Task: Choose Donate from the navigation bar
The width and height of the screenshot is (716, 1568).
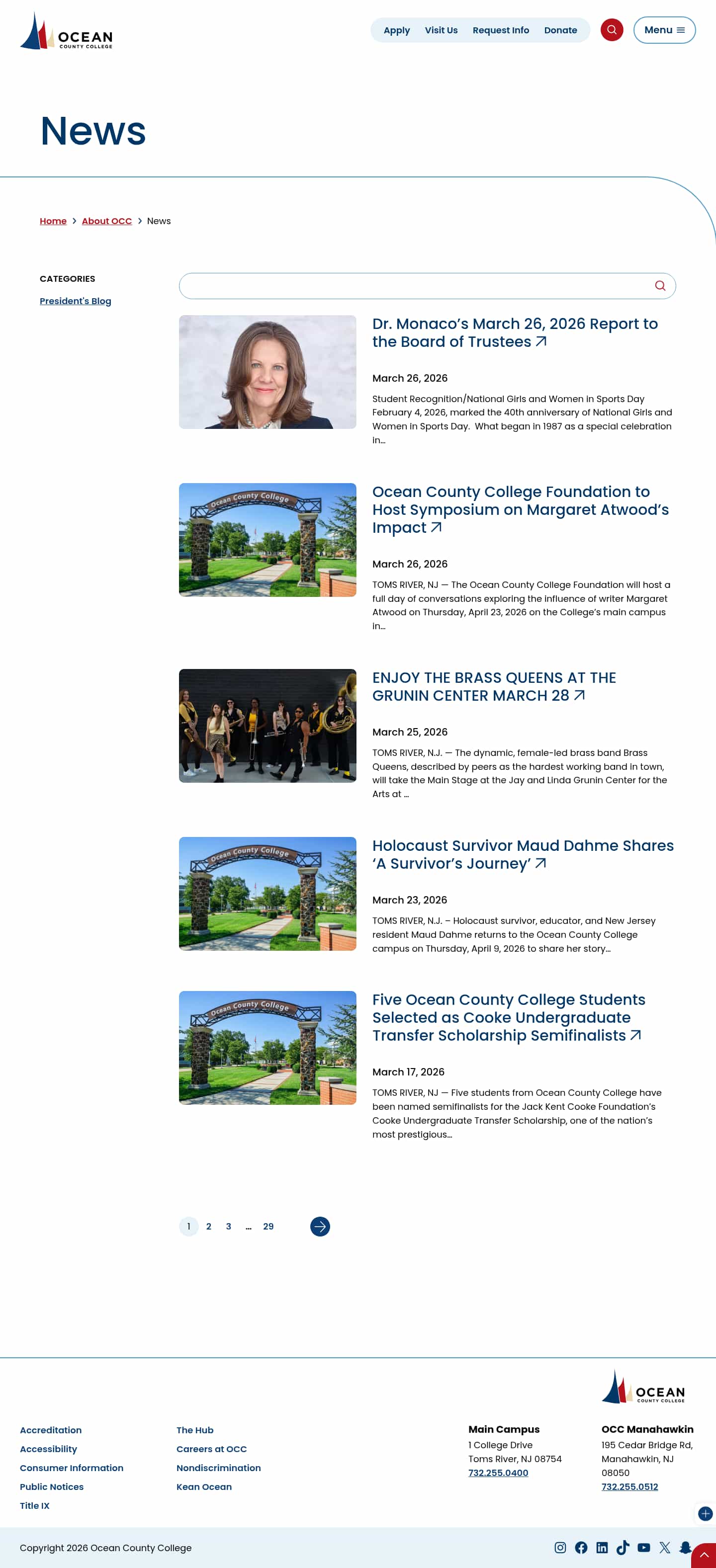Action: pos(560,30)
